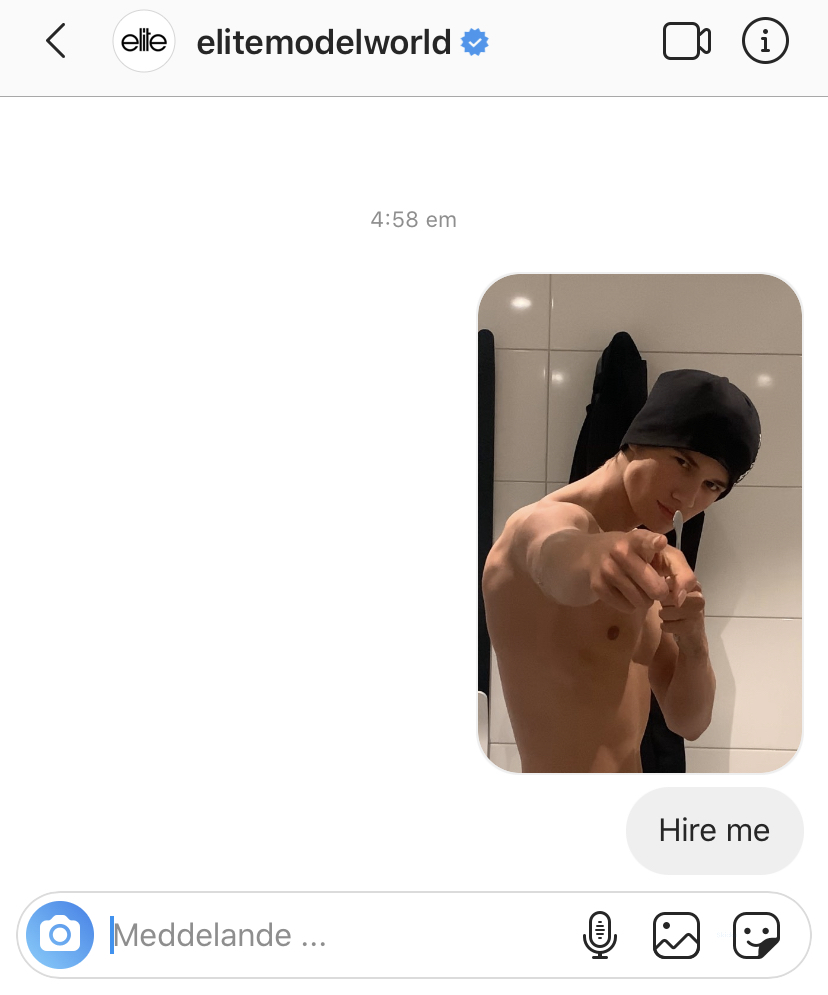Open conversation details info icon

click(765, 42)
